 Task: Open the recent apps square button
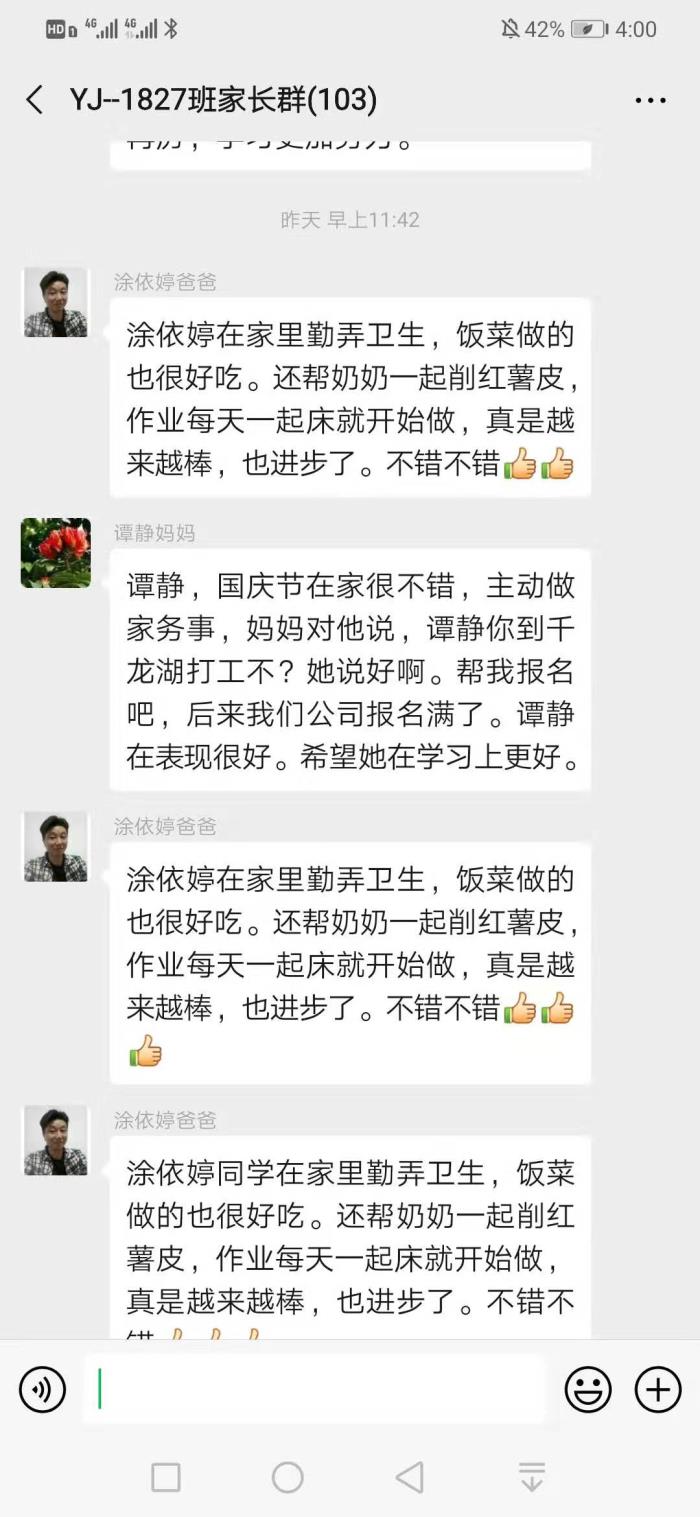click(166, 1477)
